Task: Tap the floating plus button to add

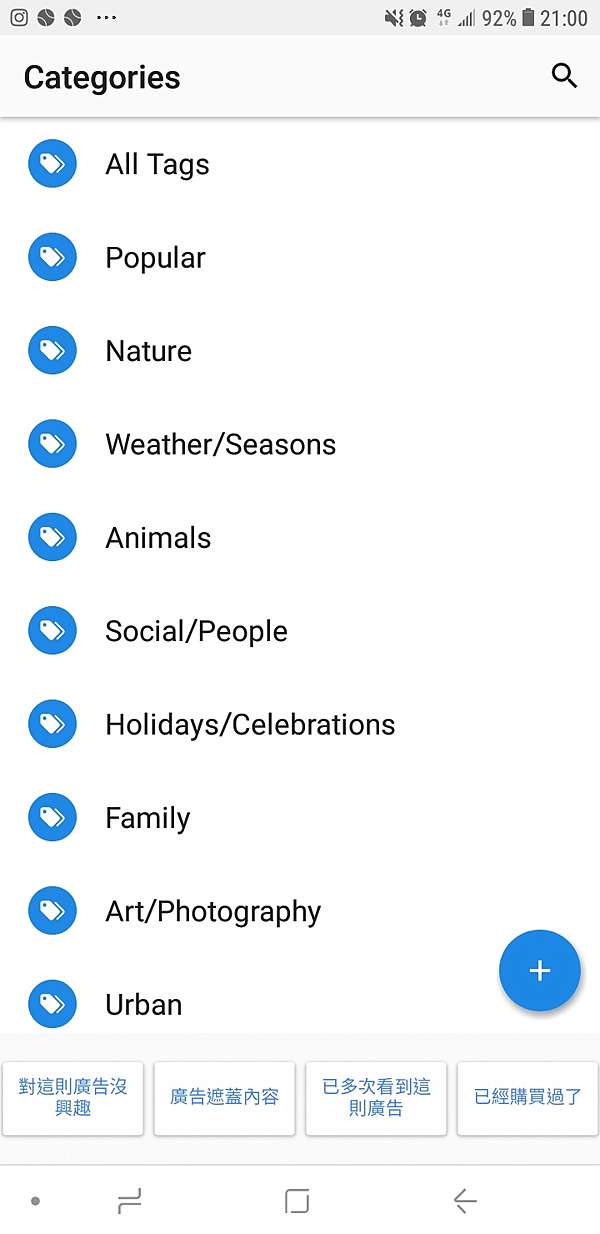Action: [540, 971]
